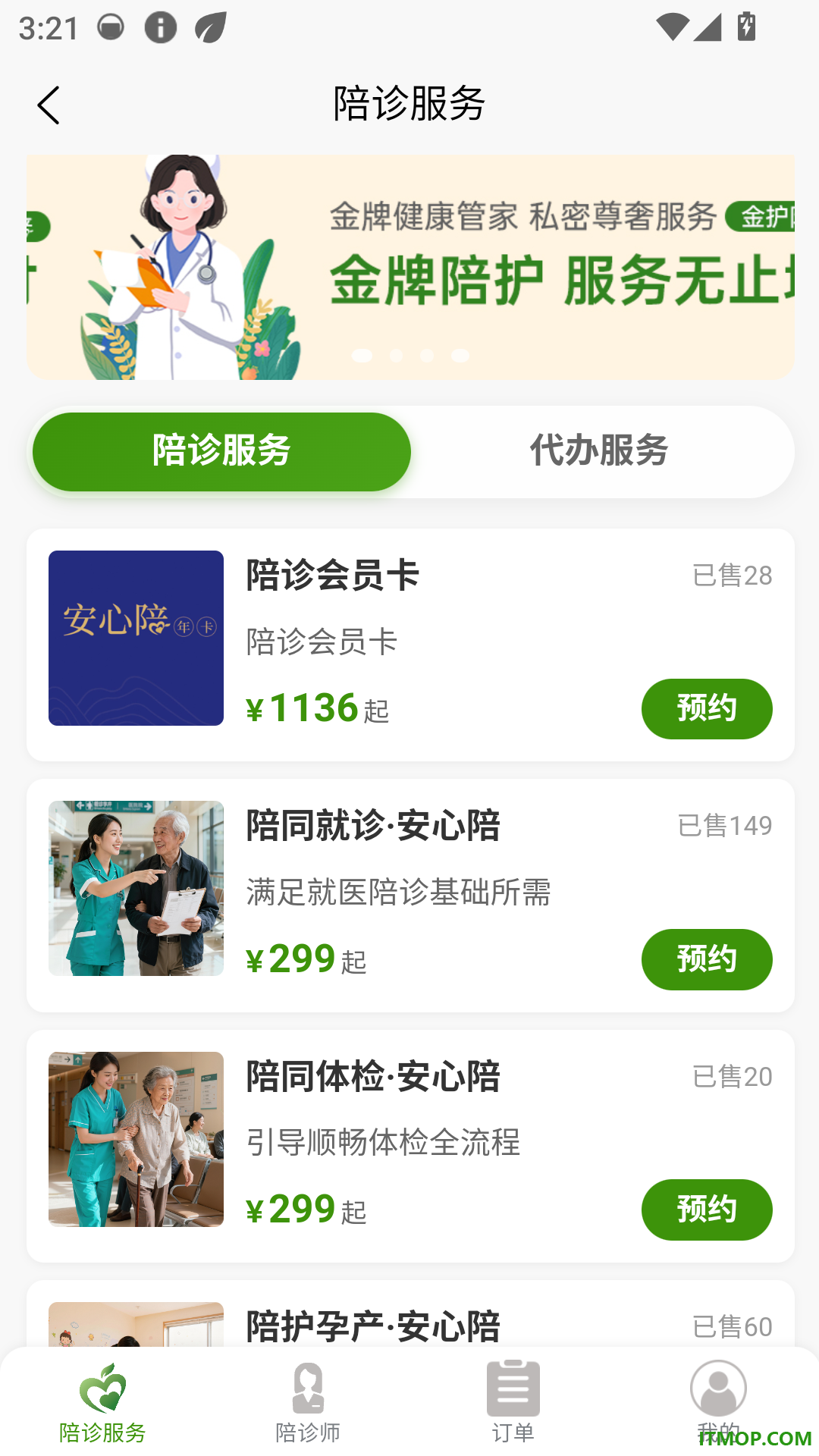Select the 陪诊服务 segment tab
819x1456 pixels.
(221, 451)
